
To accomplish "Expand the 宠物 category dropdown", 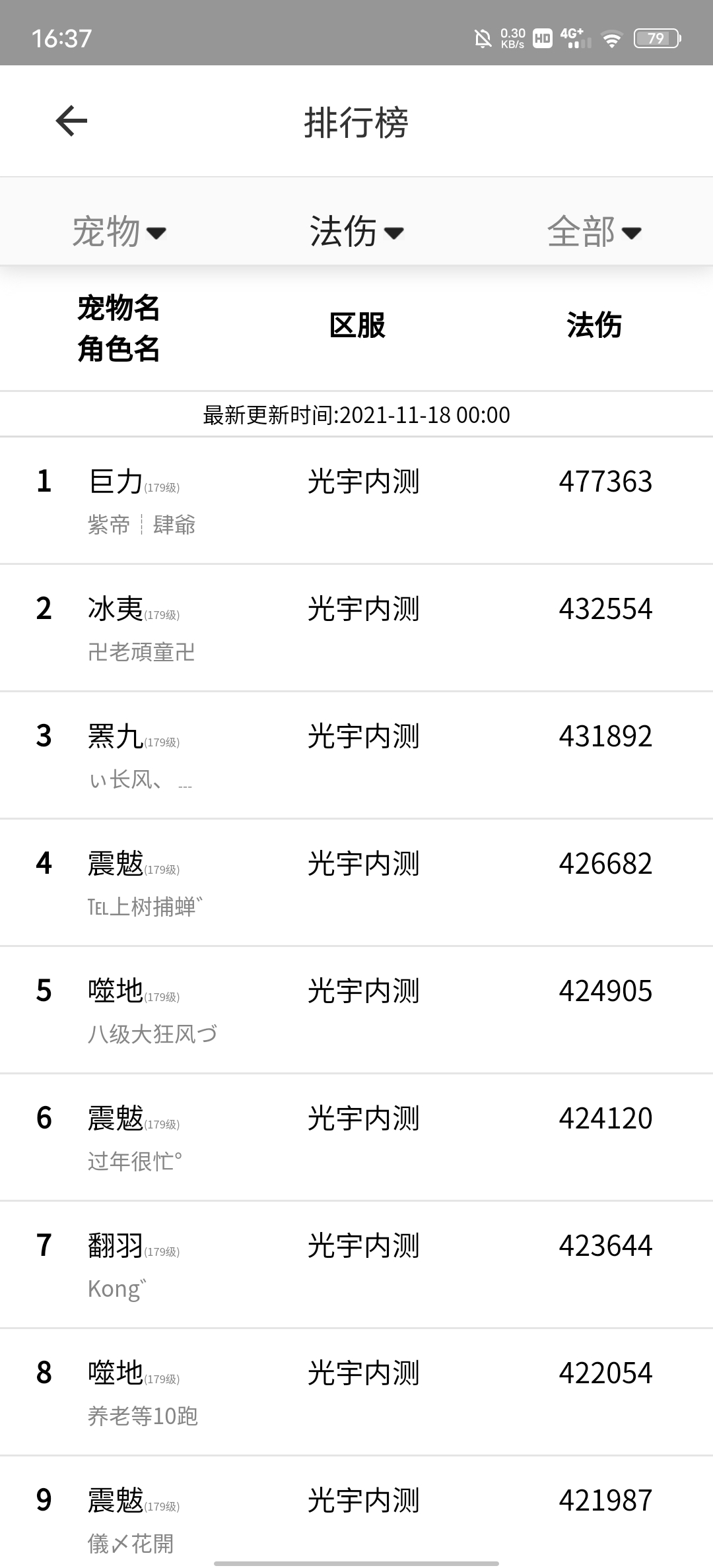I will [x=119, y=232].
